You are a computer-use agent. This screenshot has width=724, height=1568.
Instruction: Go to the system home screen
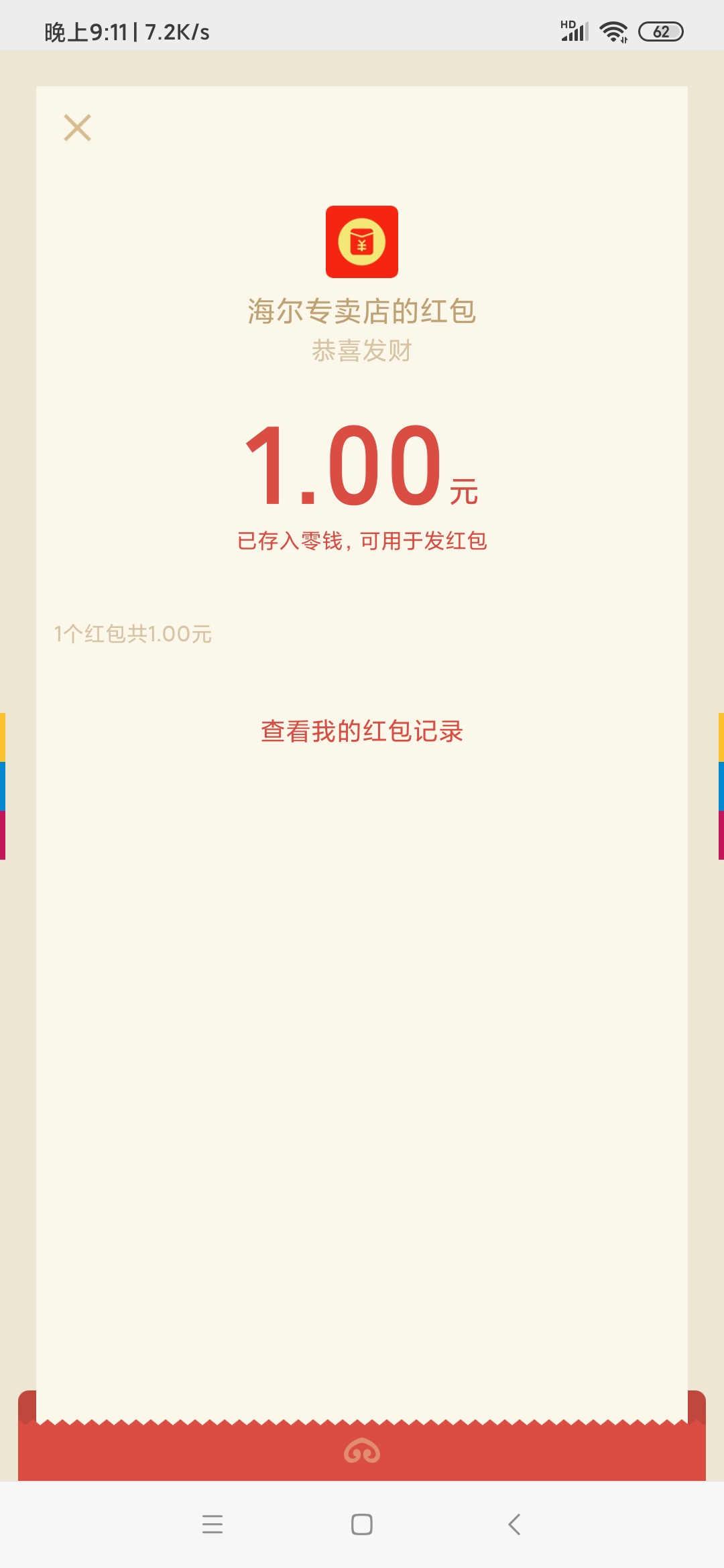[362, 1524]
